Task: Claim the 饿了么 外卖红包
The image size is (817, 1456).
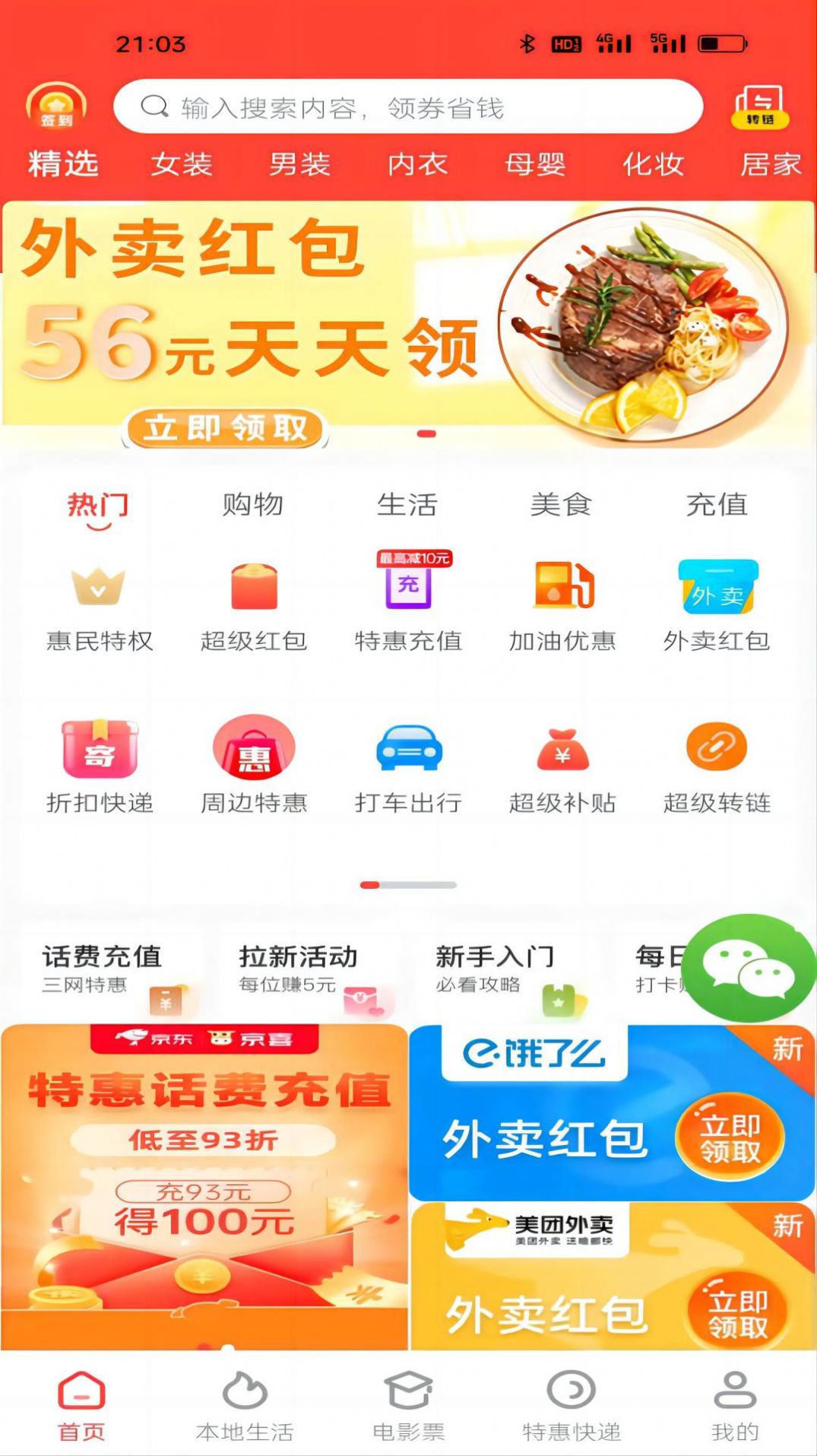Action: pos(730,1138)
